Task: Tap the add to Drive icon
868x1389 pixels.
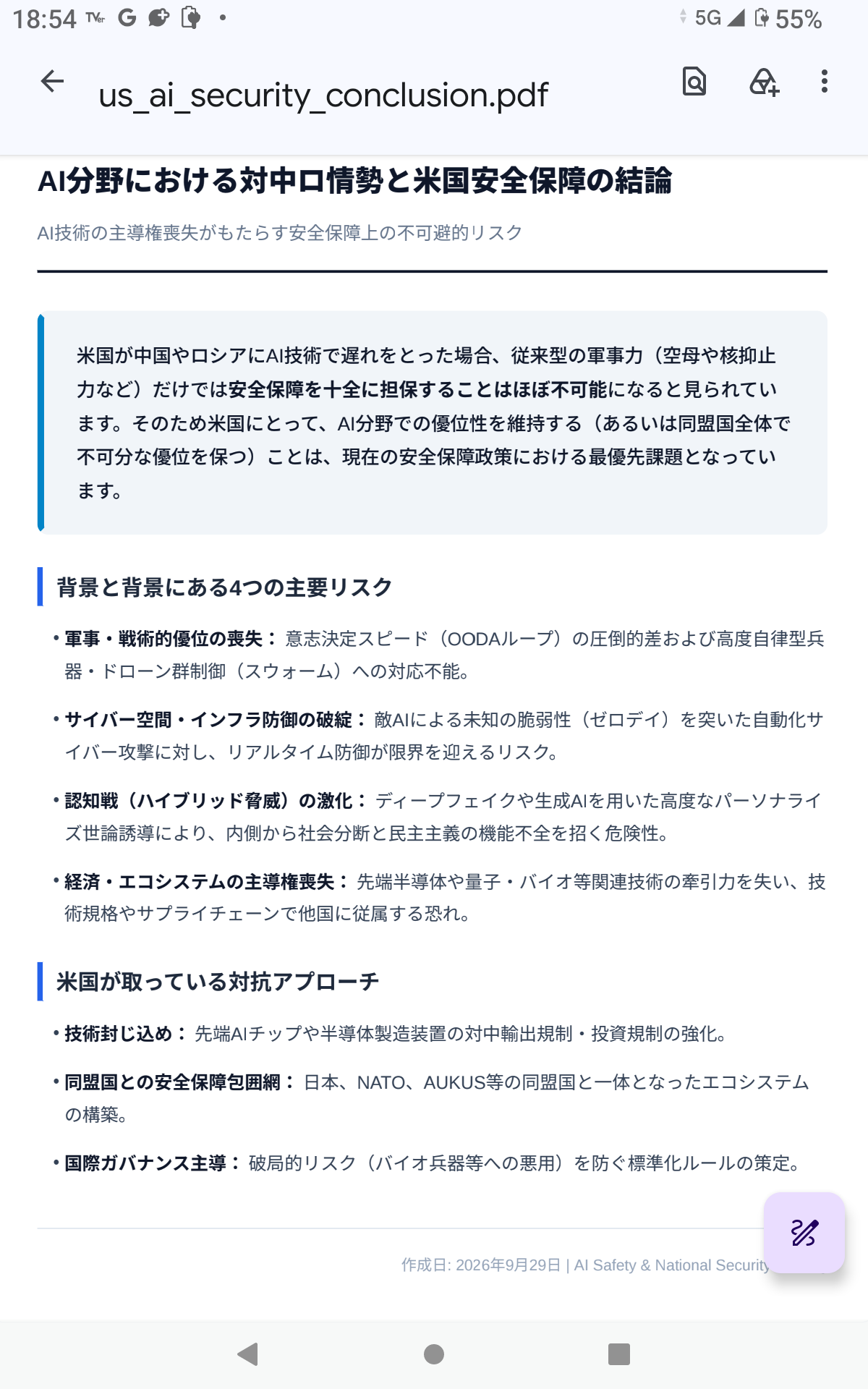Action: click(x=764, y=82)
